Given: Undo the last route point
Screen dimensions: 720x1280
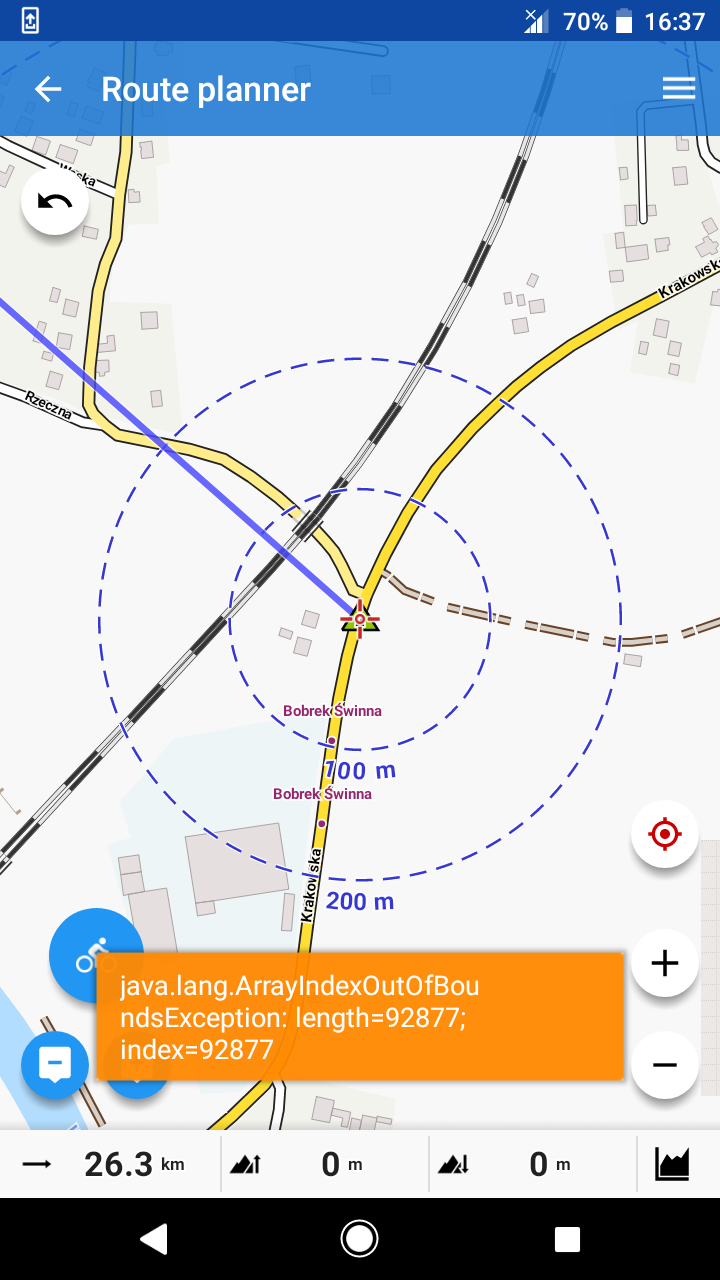Looking at the screenshot, I should [x=55, y=202].
